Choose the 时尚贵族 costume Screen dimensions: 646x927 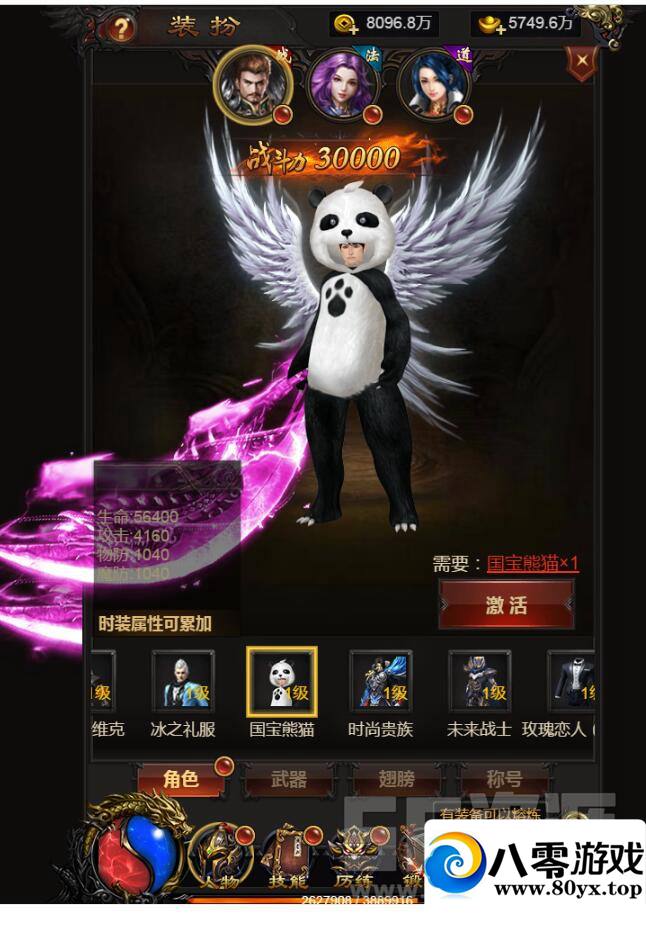pos(380,683)
